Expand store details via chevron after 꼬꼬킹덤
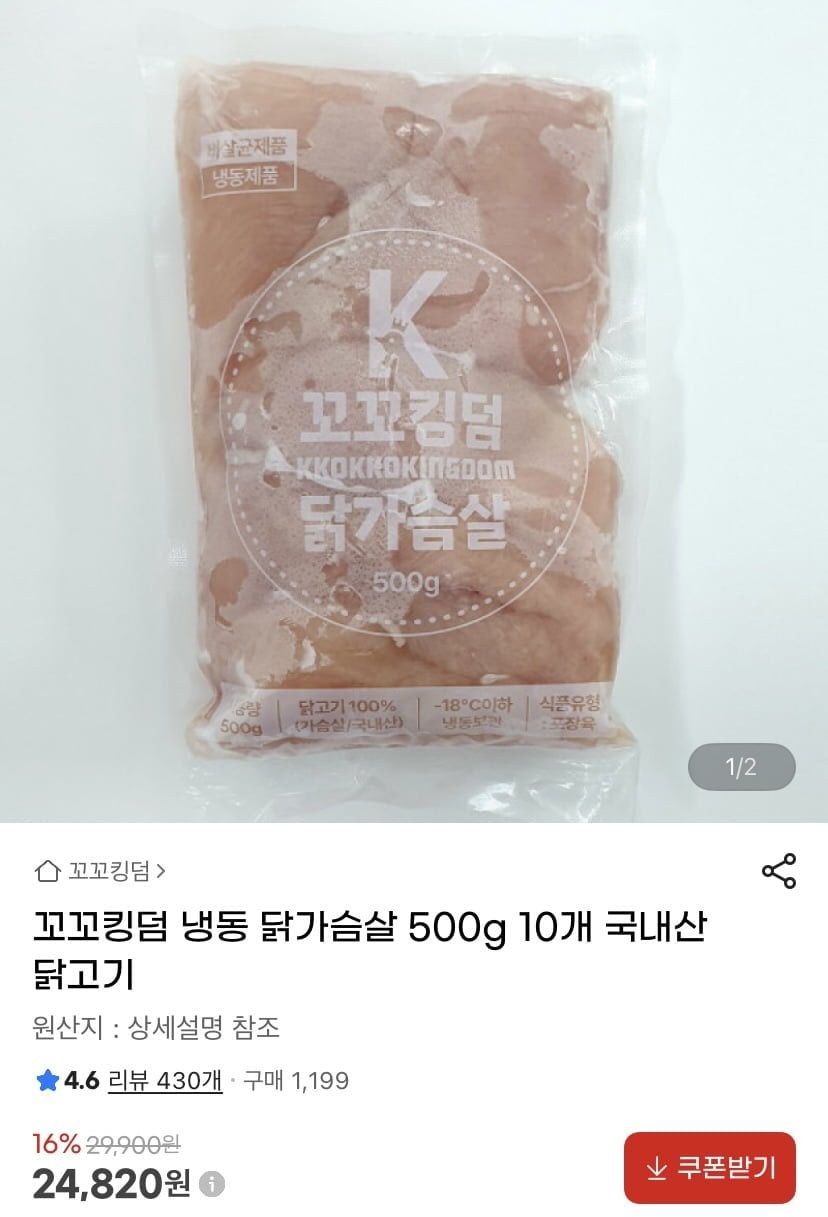This screenshot has width=828, height=1217. pos(162,871)
